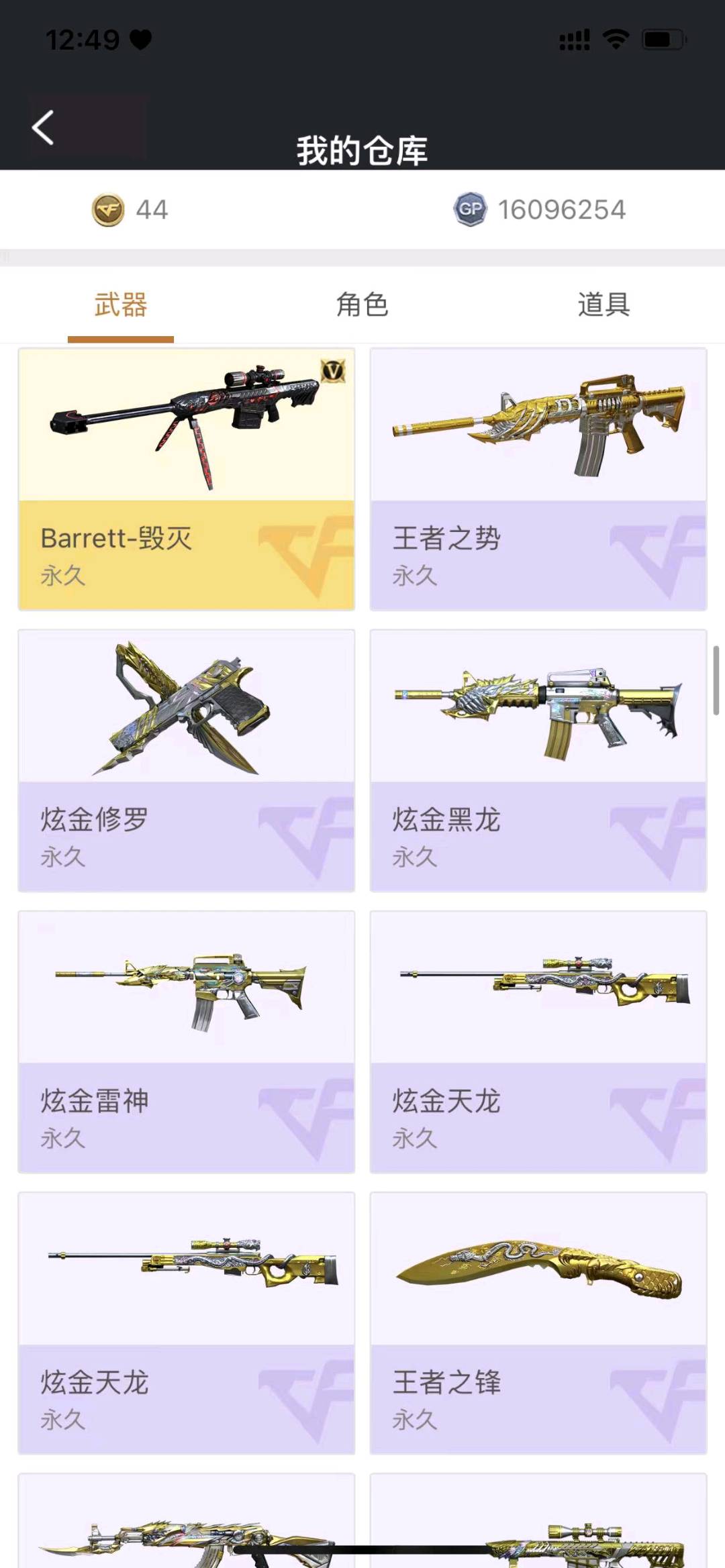Viewport: 725px width, 1568px height.
Task: View the 炫金修罗 weapon card
Action: pyautogui.click(x=187, y=760)
